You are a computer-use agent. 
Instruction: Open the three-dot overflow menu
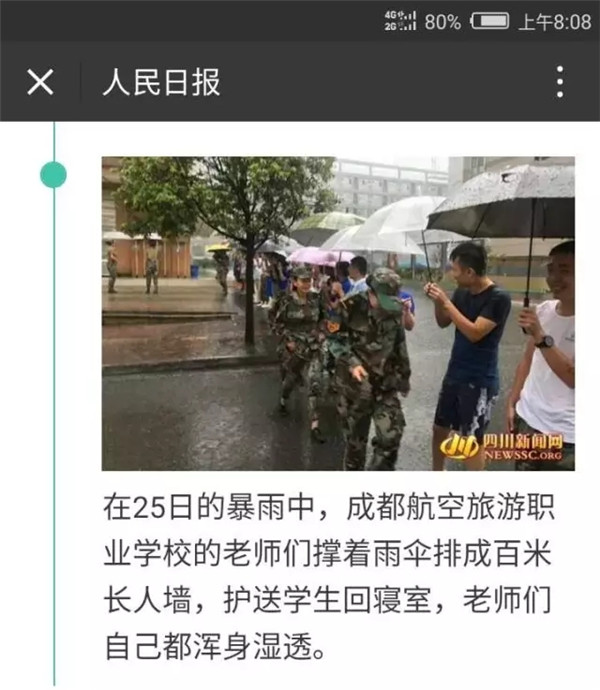pos(560,81)
